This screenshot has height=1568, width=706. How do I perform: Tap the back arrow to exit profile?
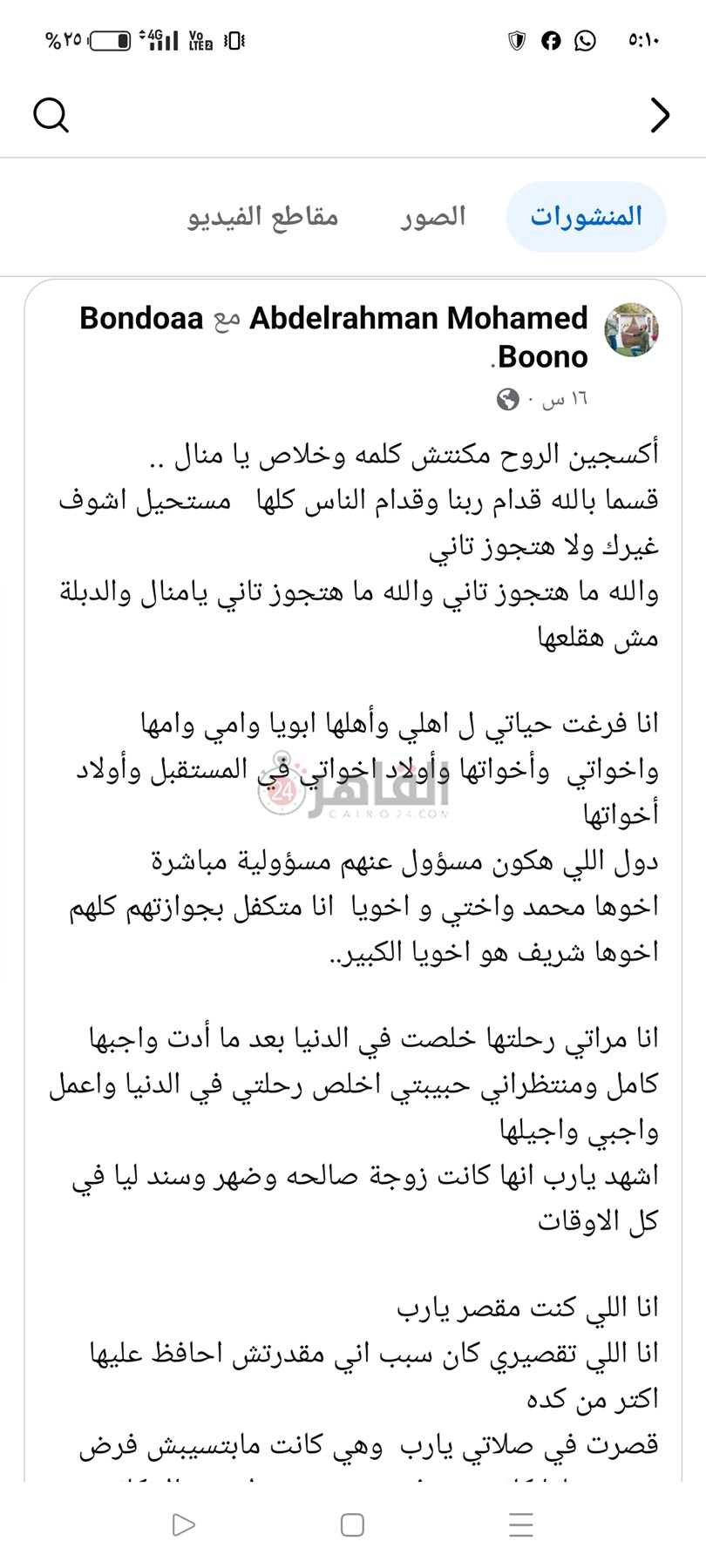click(x=658, y=114)
